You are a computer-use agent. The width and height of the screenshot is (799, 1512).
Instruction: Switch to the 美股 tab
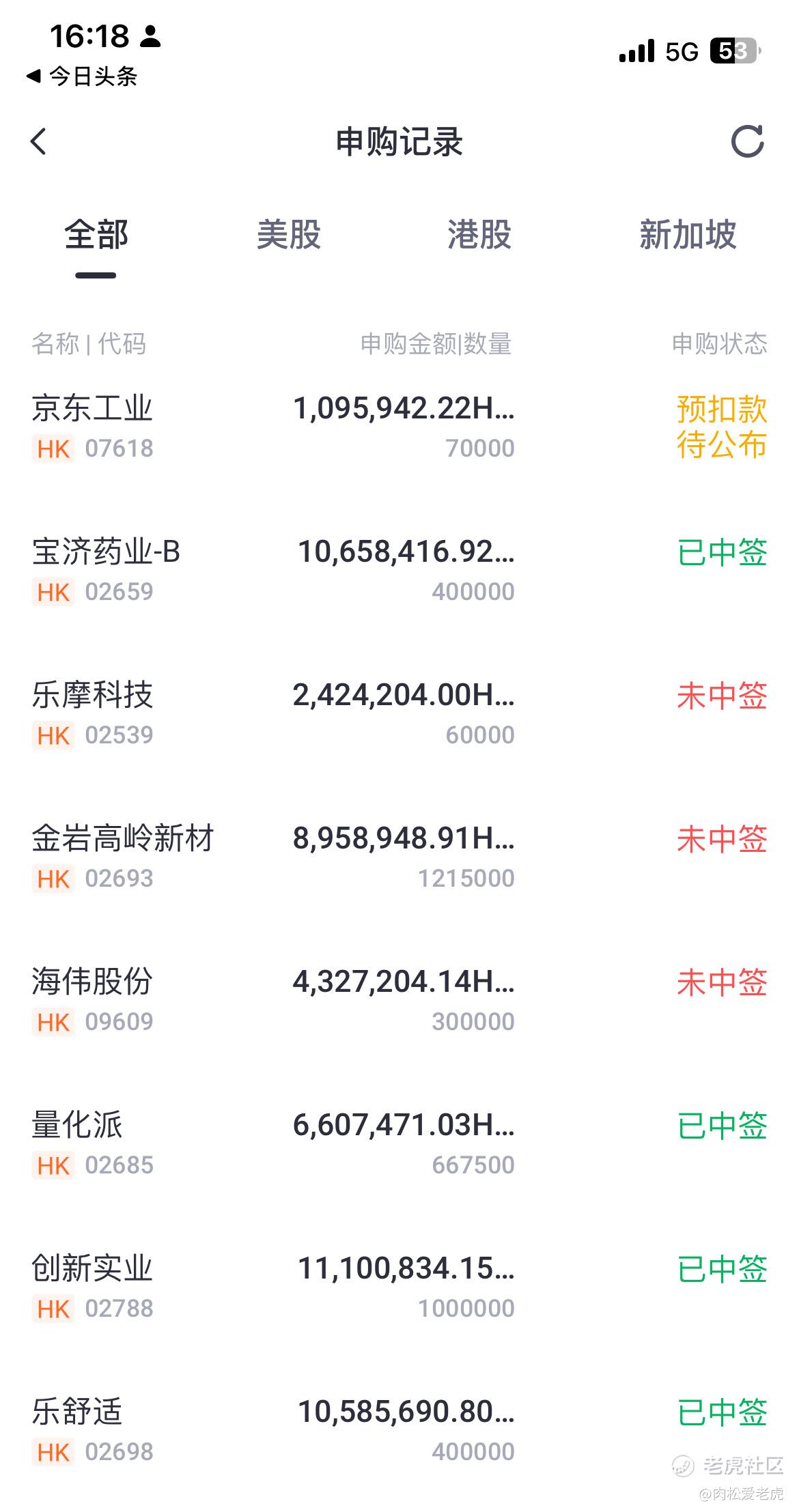click(x=288, y=236)
